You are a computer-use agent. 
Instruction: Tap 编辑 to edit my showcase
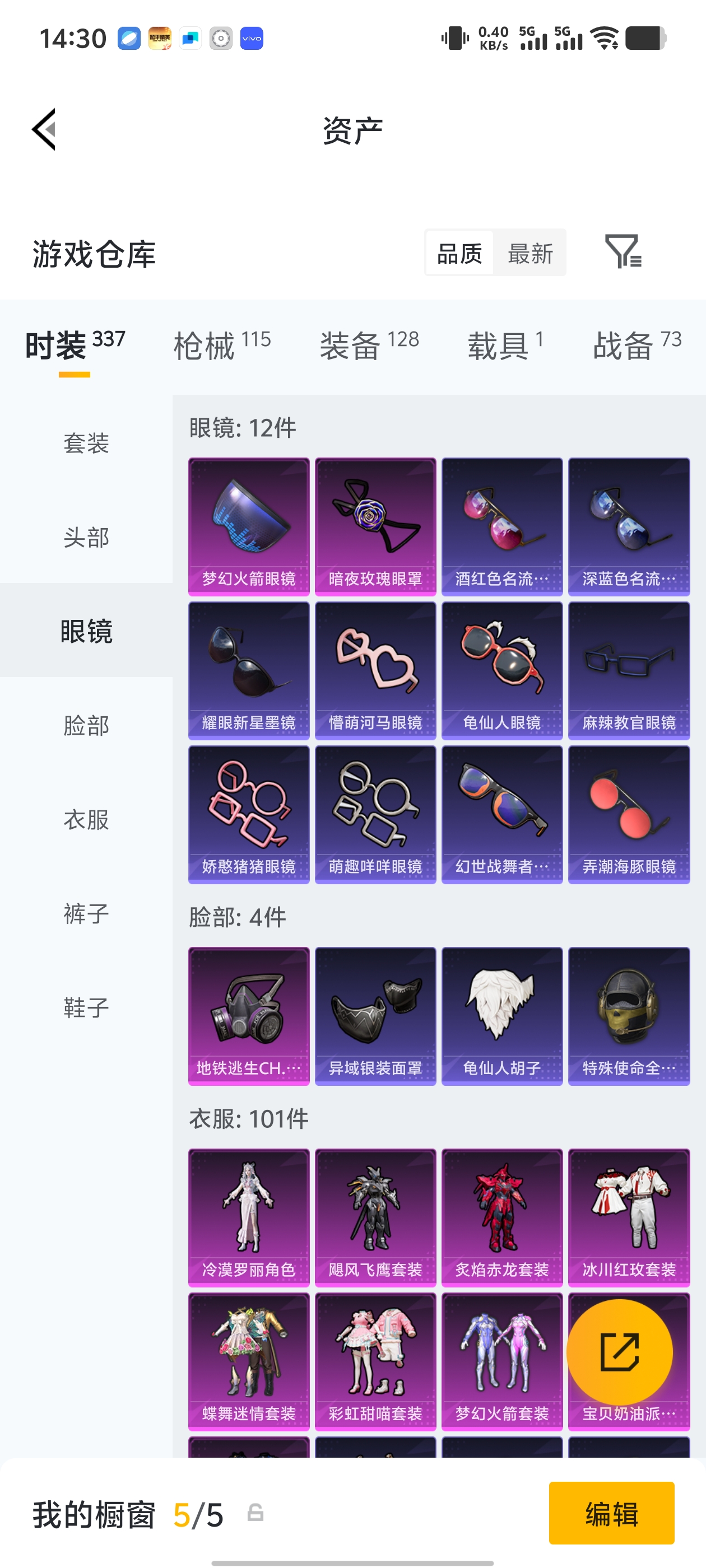pos(611,1513)
